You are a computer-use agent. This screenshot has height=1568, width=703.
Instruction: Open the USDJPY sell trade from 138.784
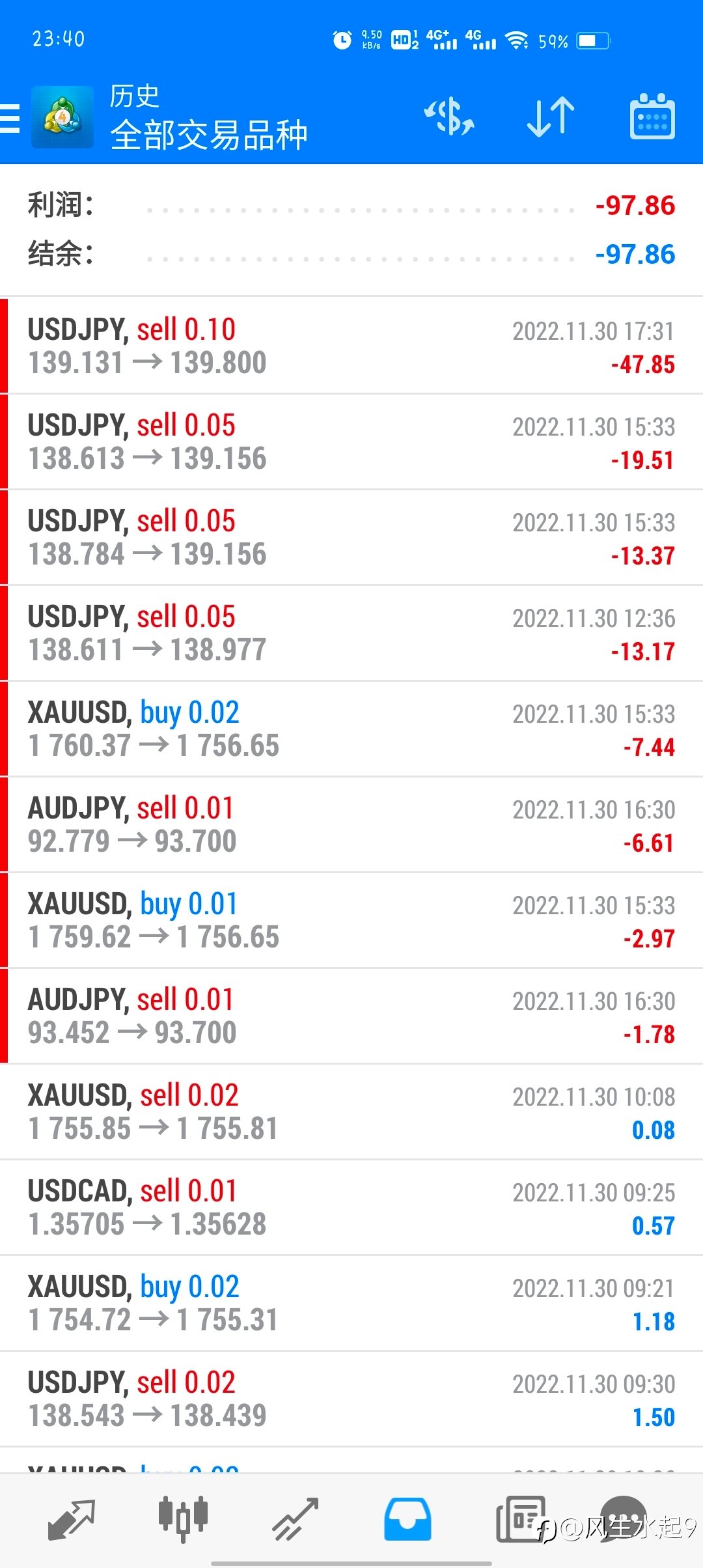coord(351,537)
